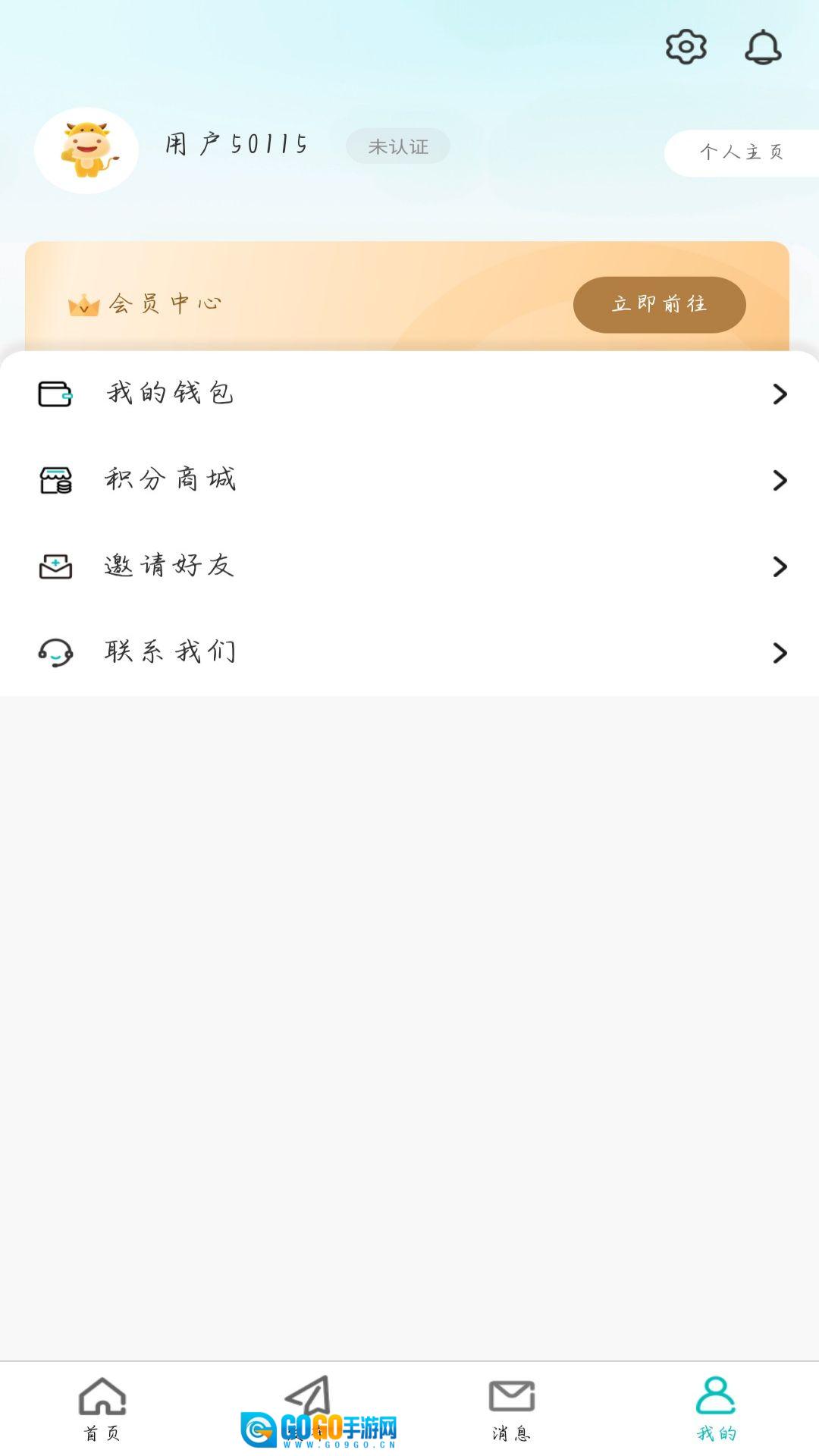Open 个人主页 personal homepage

[x=742, y=152]
